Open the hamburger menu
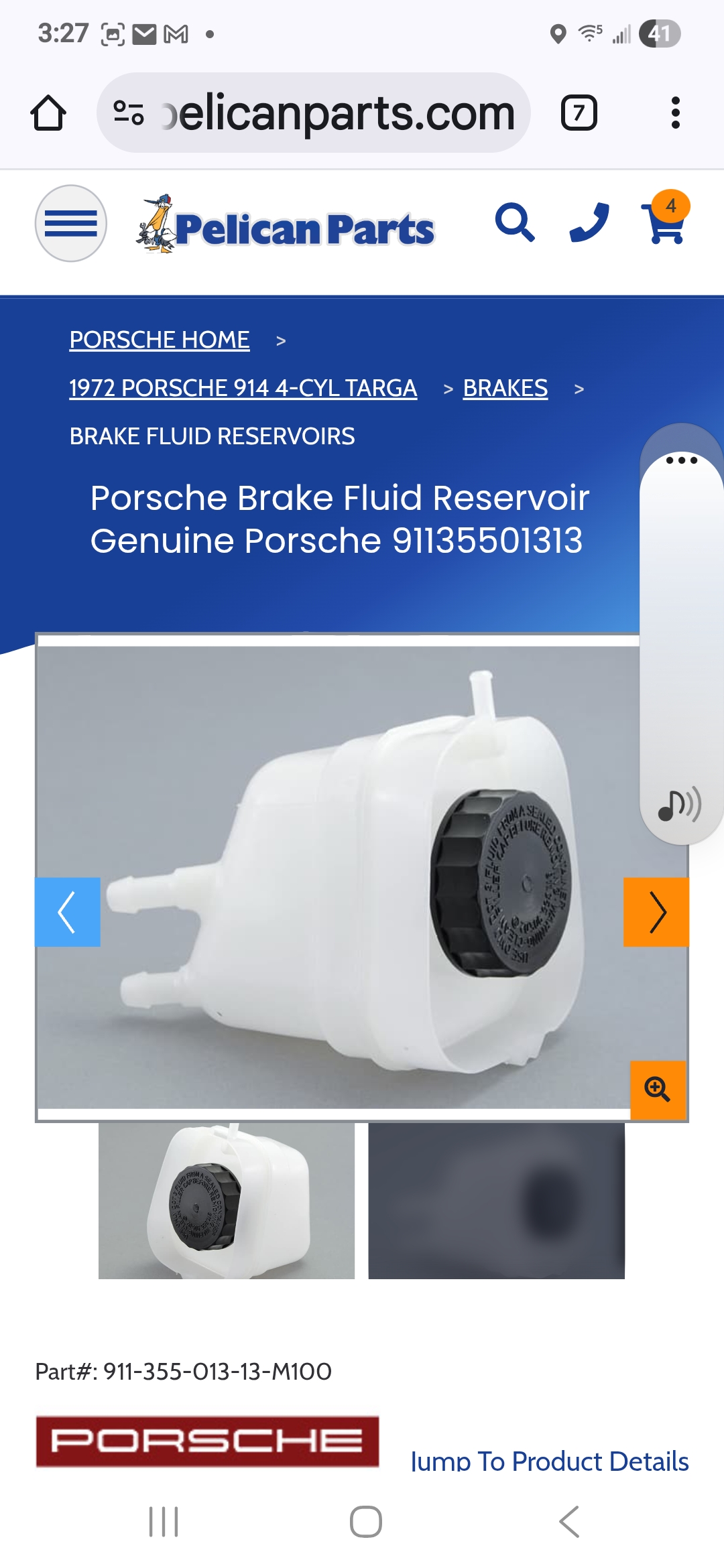The image size is (724, 1568). (x=70, y=223)
